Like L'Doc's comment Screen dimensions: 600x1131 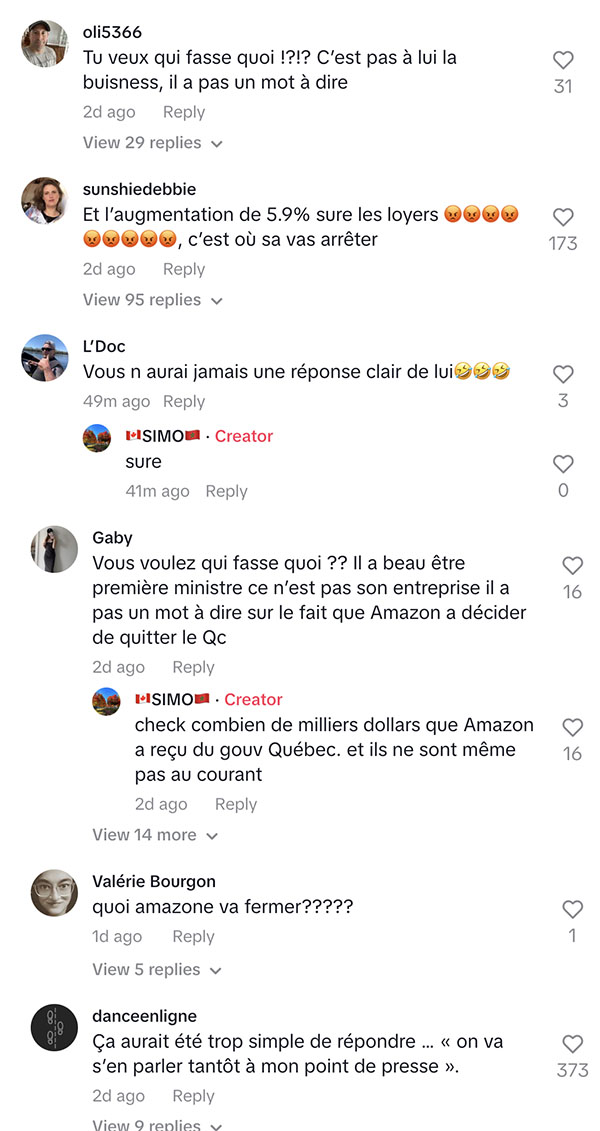(562, 374)
